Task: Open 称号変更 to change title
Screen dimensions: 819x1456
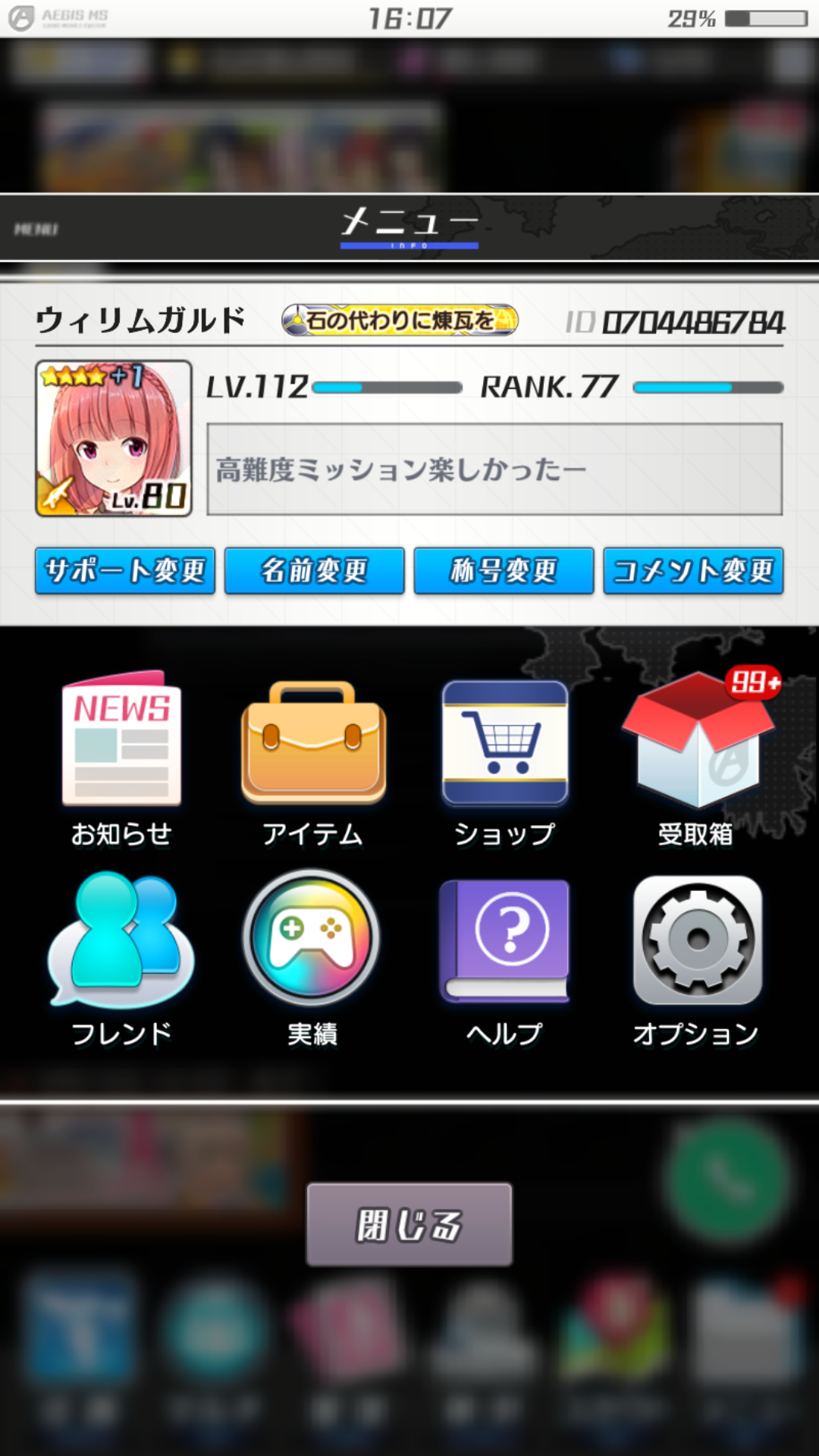Action: [x=504, y=570]
